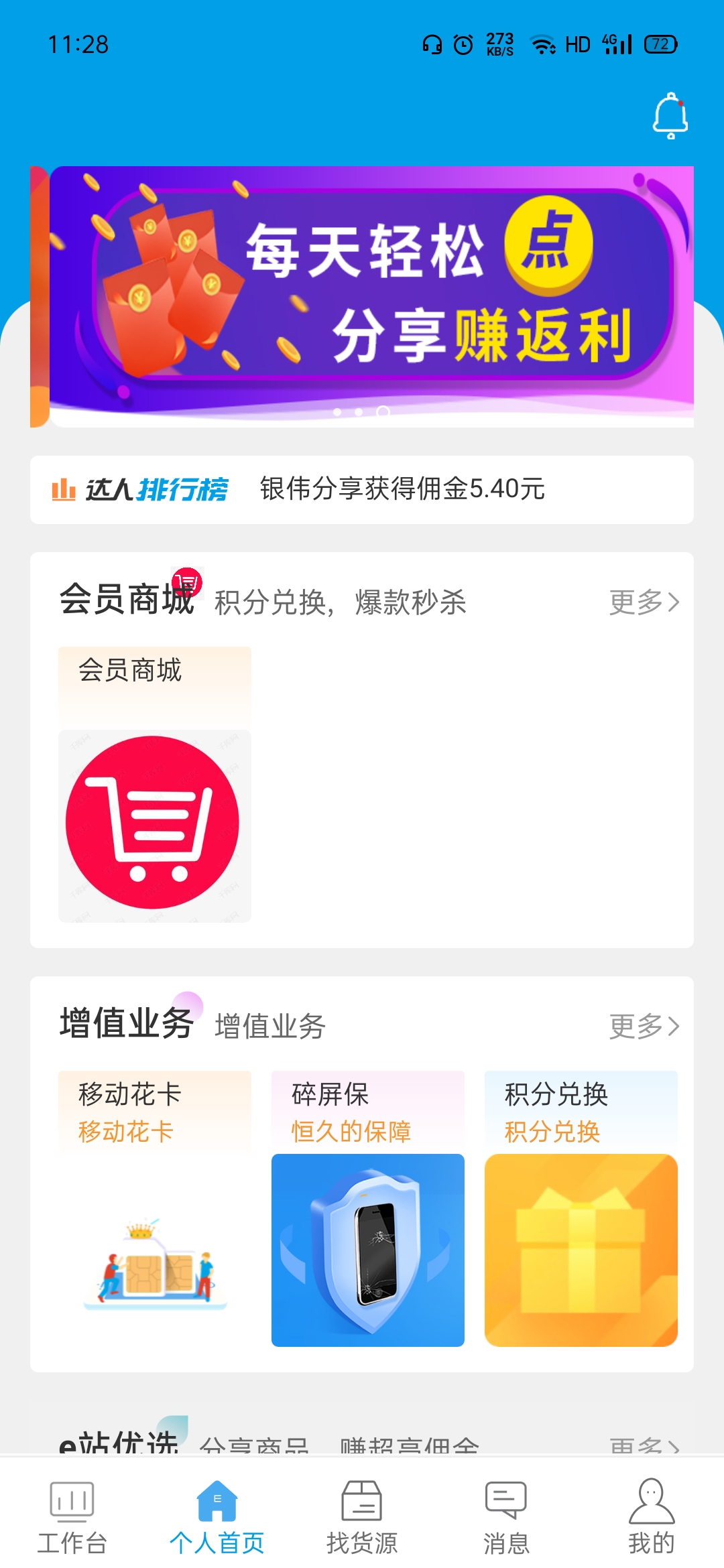The image size is (724, 1568).
Task: Tap the commission message 银伟分享获得佣金5.40元
Action: pyautogui.click(x=401, y=490)
